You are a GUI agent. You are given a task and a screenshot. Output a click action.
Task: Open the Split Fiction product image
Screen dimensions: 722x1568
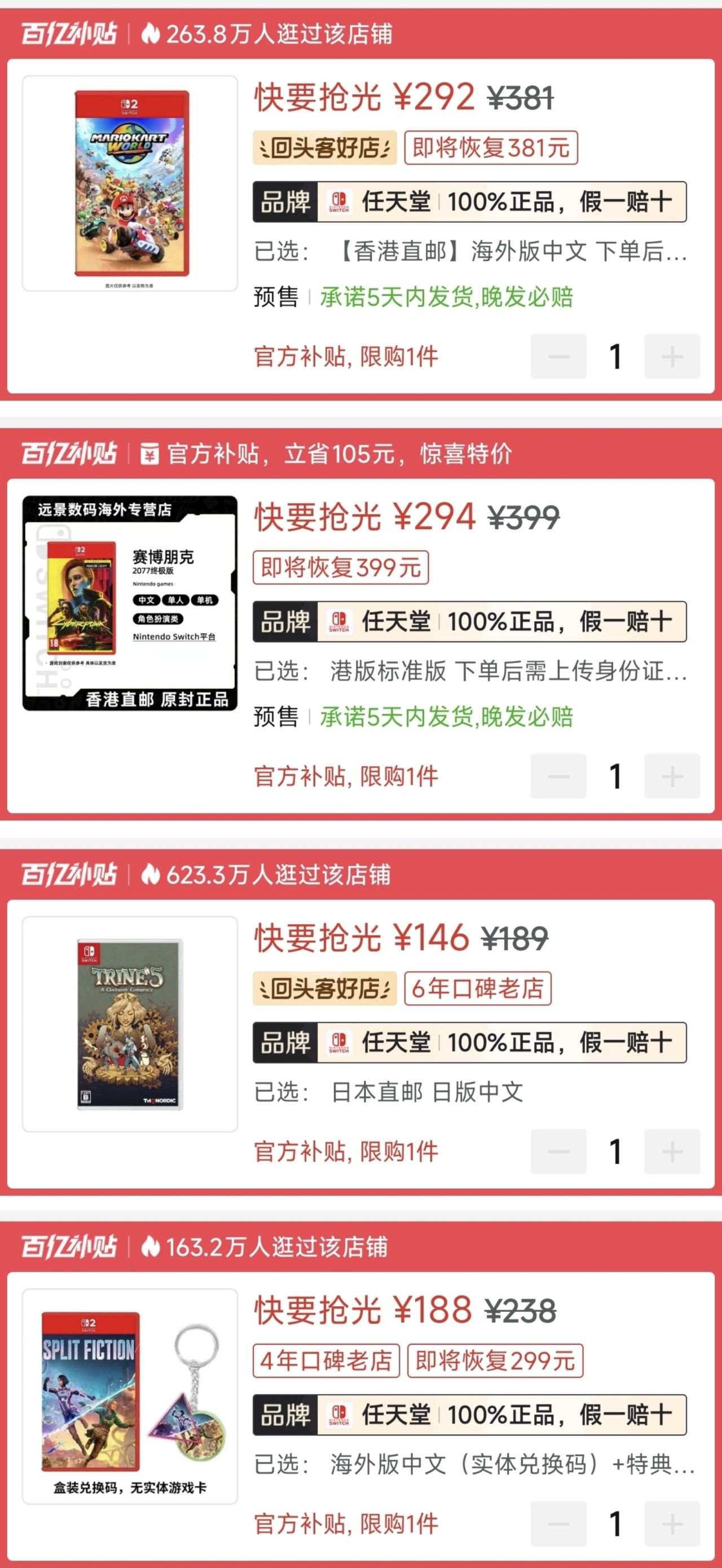tap(130, 1396)
